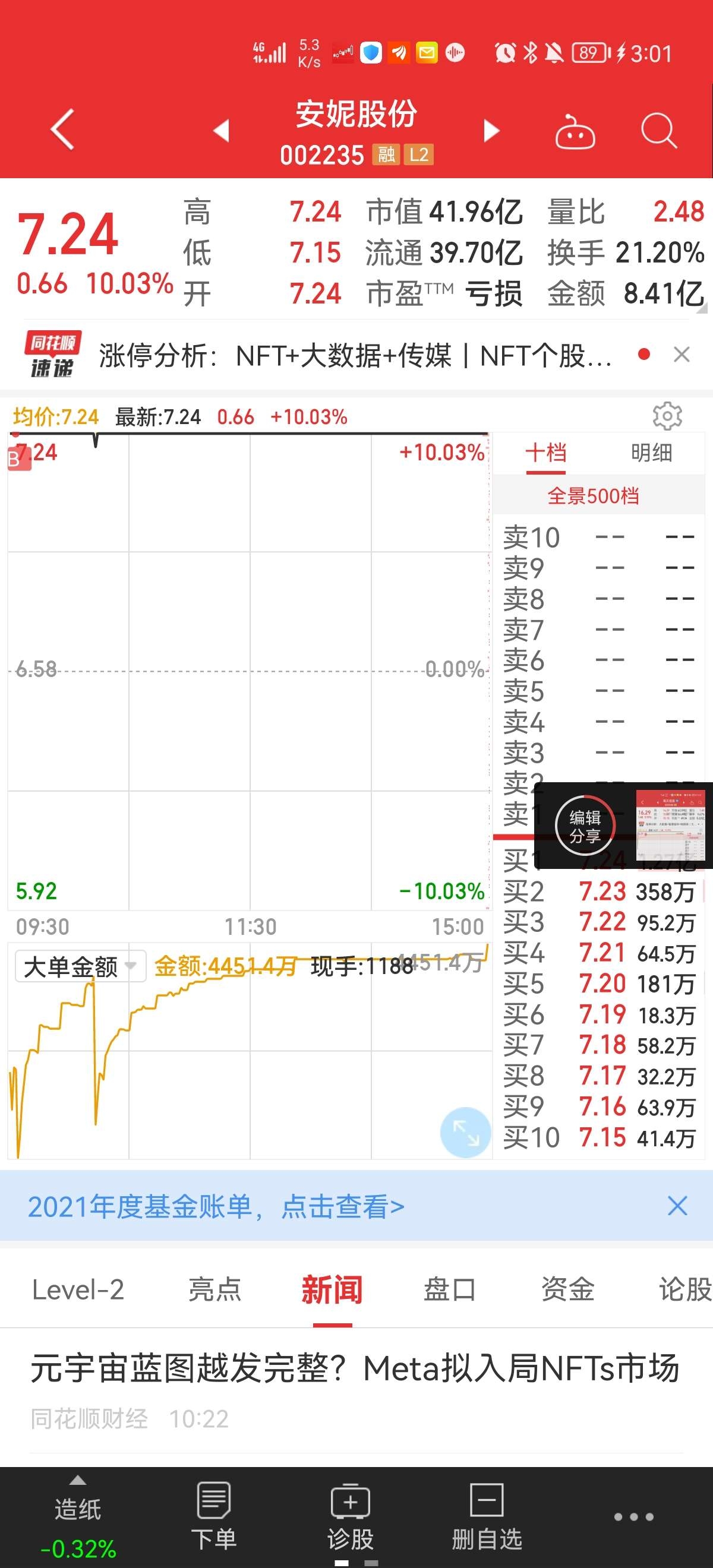Go back using the top-left arrow
Image resolution: width=713 pixels, height=1568 pixels.
tap(63, 129)
